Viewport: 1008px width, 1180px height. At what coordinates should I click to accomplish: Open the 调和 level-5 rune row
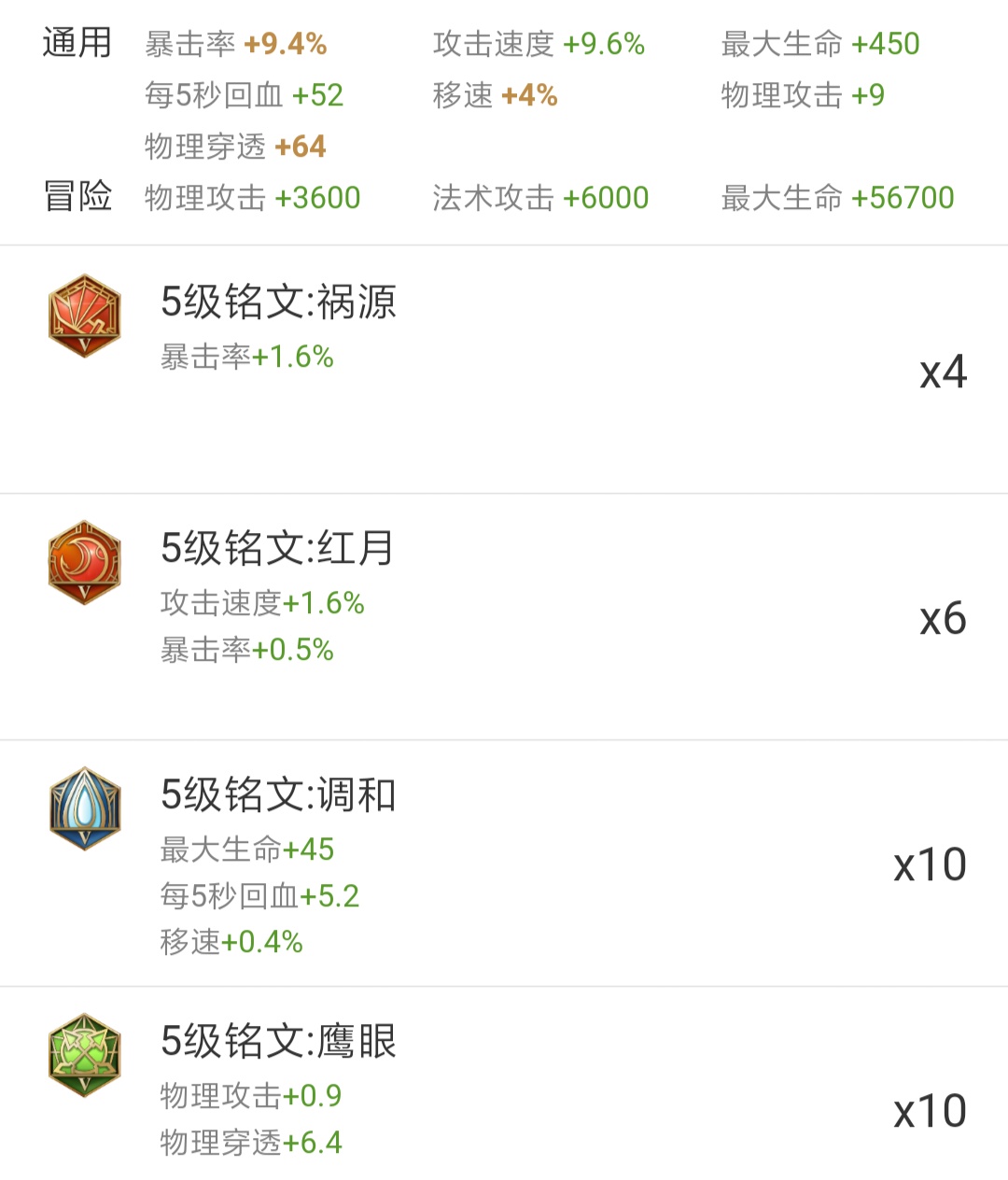click(504, 863)
